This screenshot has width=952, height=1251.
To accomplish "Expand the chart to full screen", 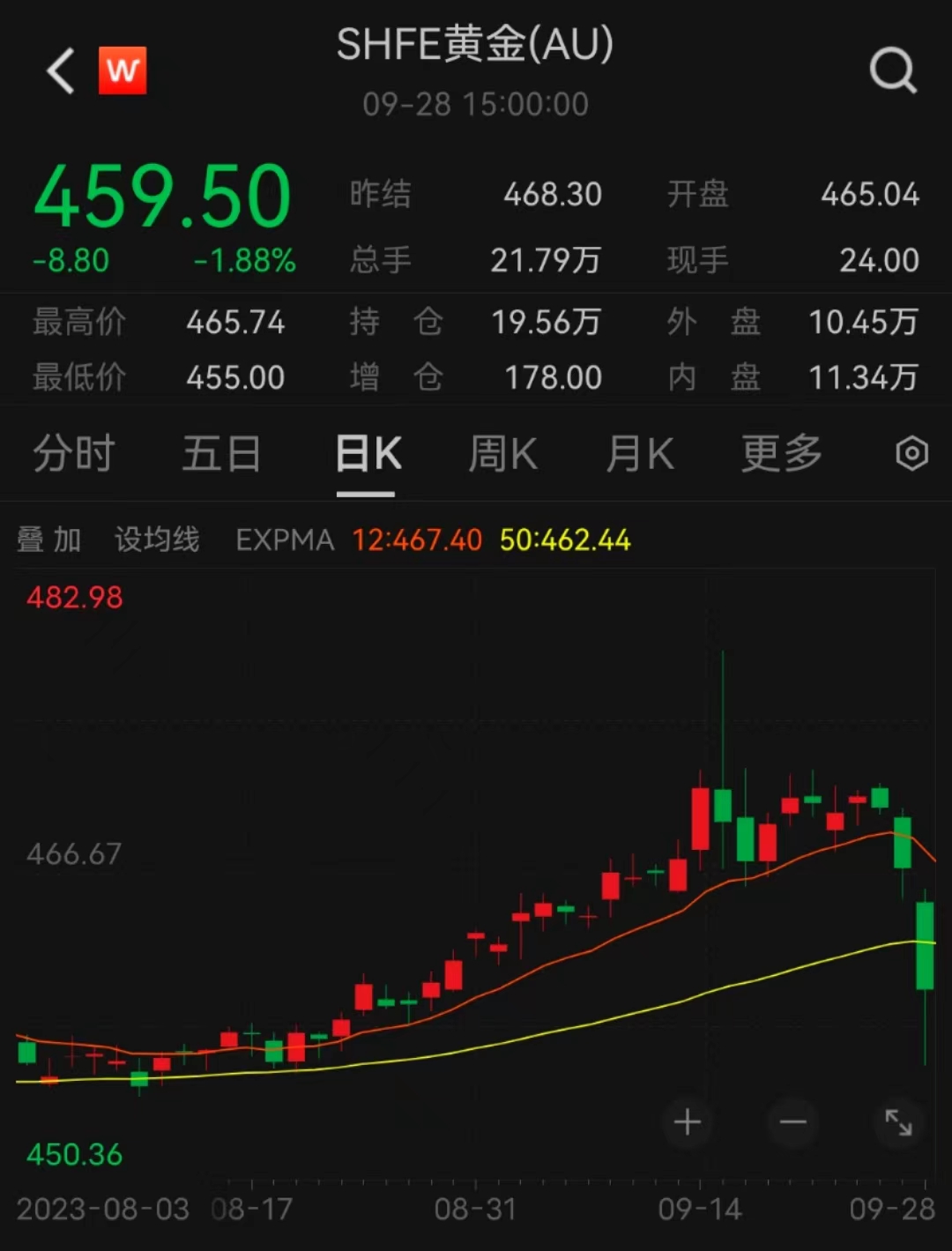I will point(898,1122).
